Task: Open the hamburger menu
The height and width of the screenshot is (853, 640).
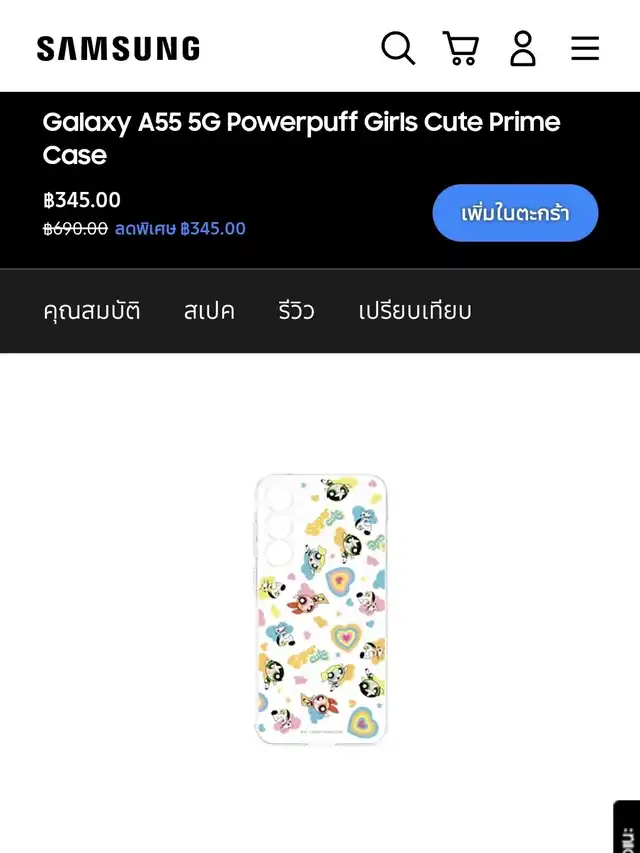Action: [585, 48]
